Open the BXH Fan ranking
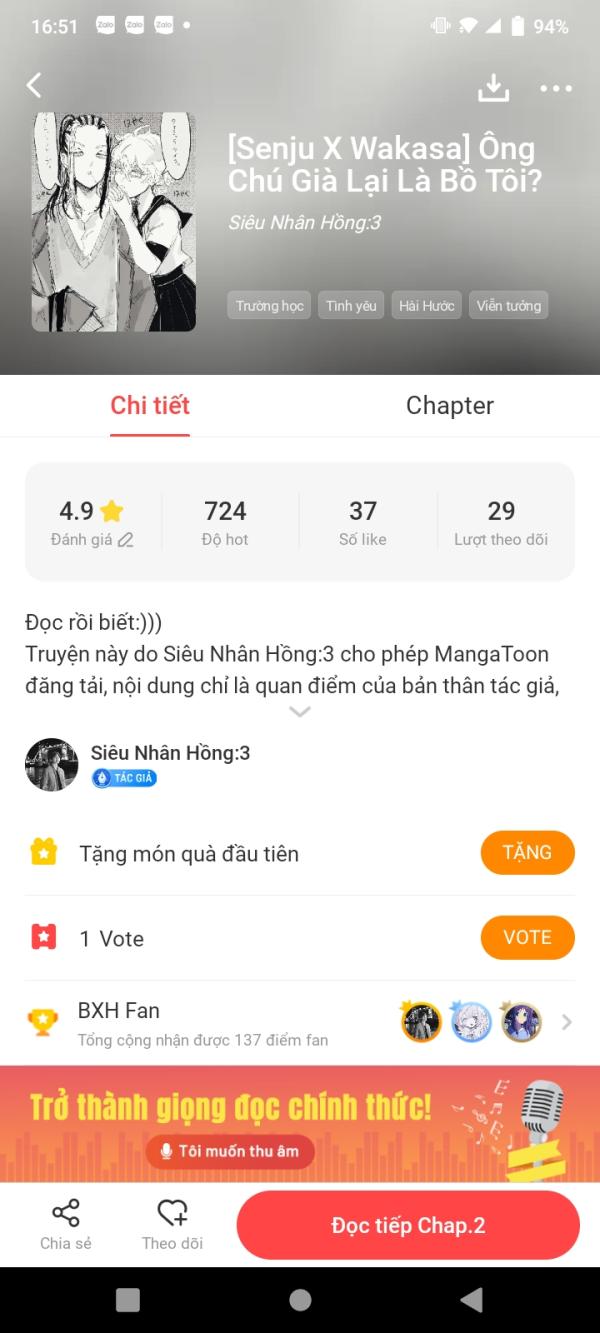This screenshot has height=1333, width=600. (300, 1022)
